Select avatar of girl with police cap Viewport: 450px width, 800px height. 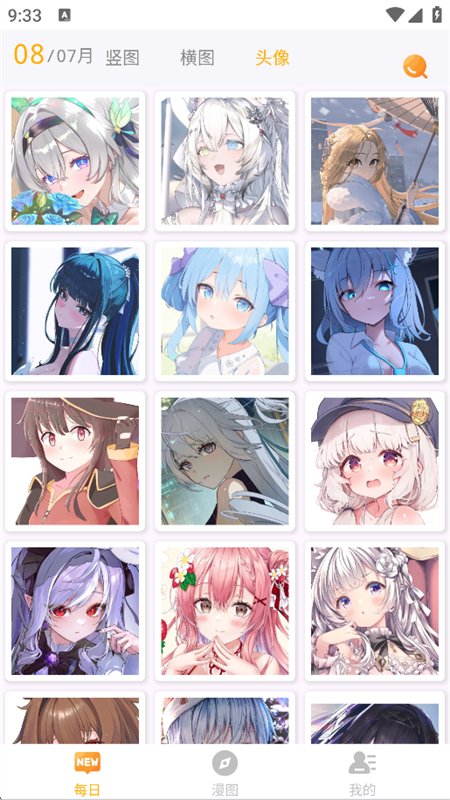[x=375, y=461]
